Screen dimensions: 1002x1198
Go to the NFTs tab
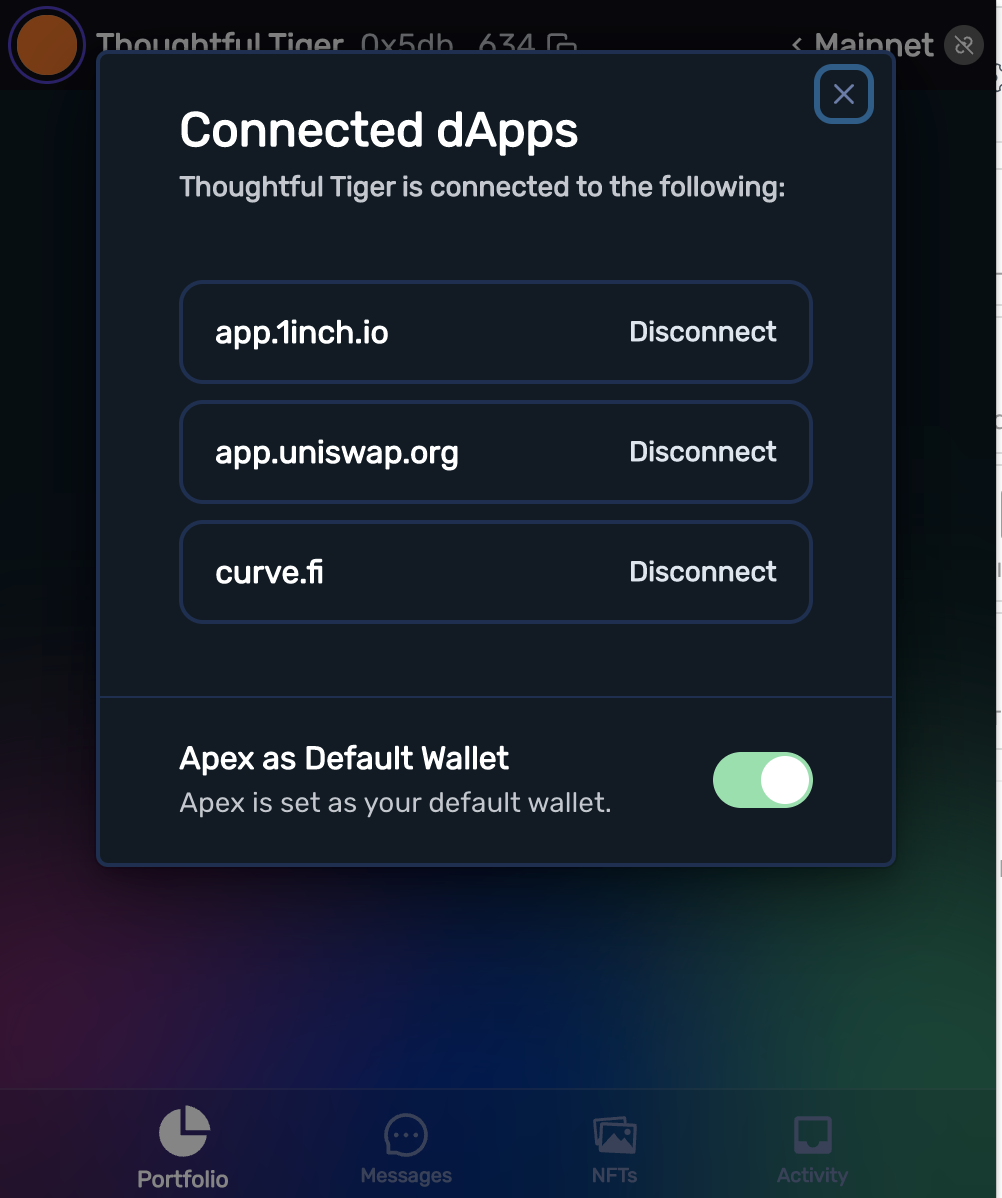pyautogui.click(x=614, y=1148)
